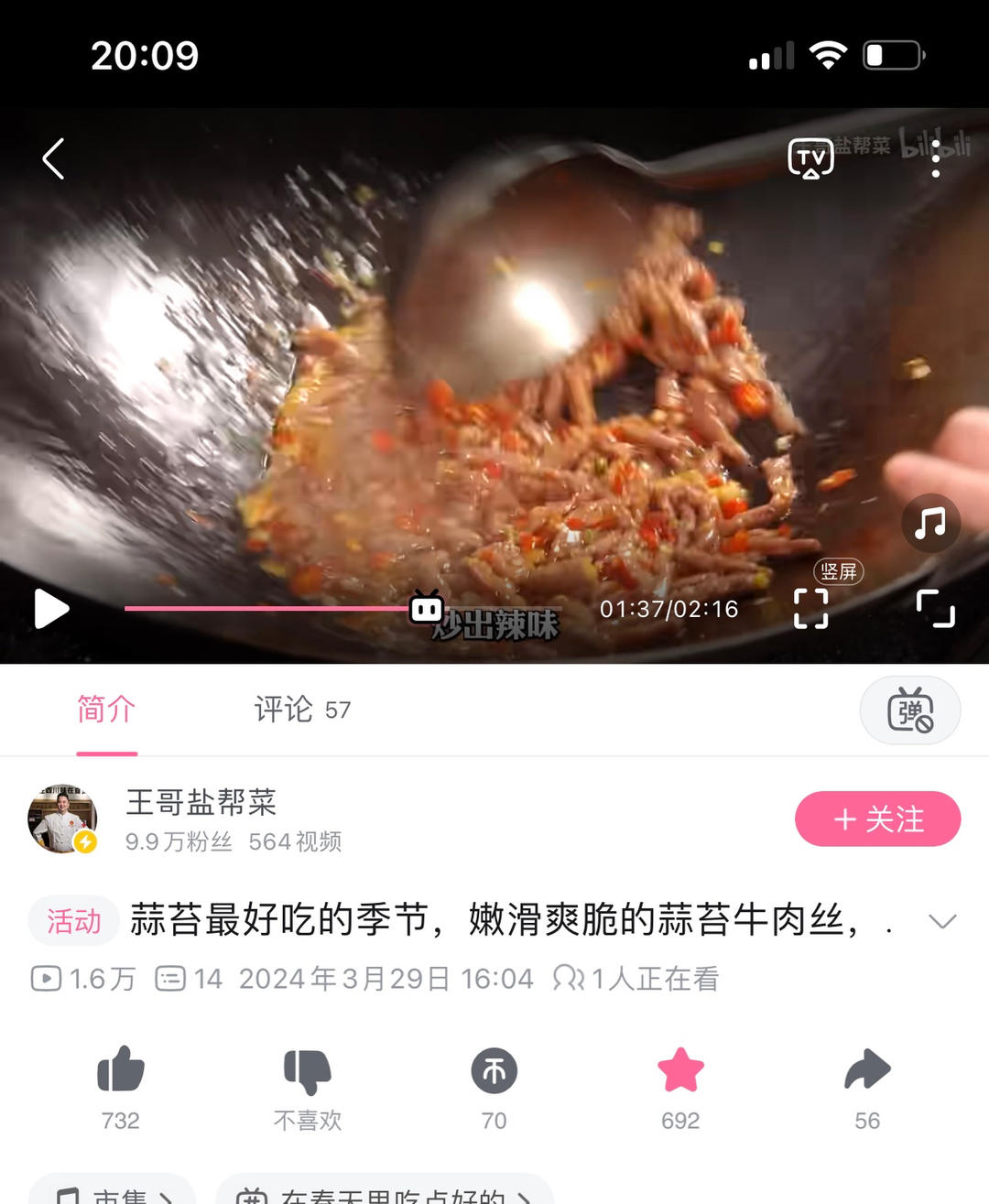
Task: Open the video overflow menu
Action: pyautogui.click(x=935, y=159)
